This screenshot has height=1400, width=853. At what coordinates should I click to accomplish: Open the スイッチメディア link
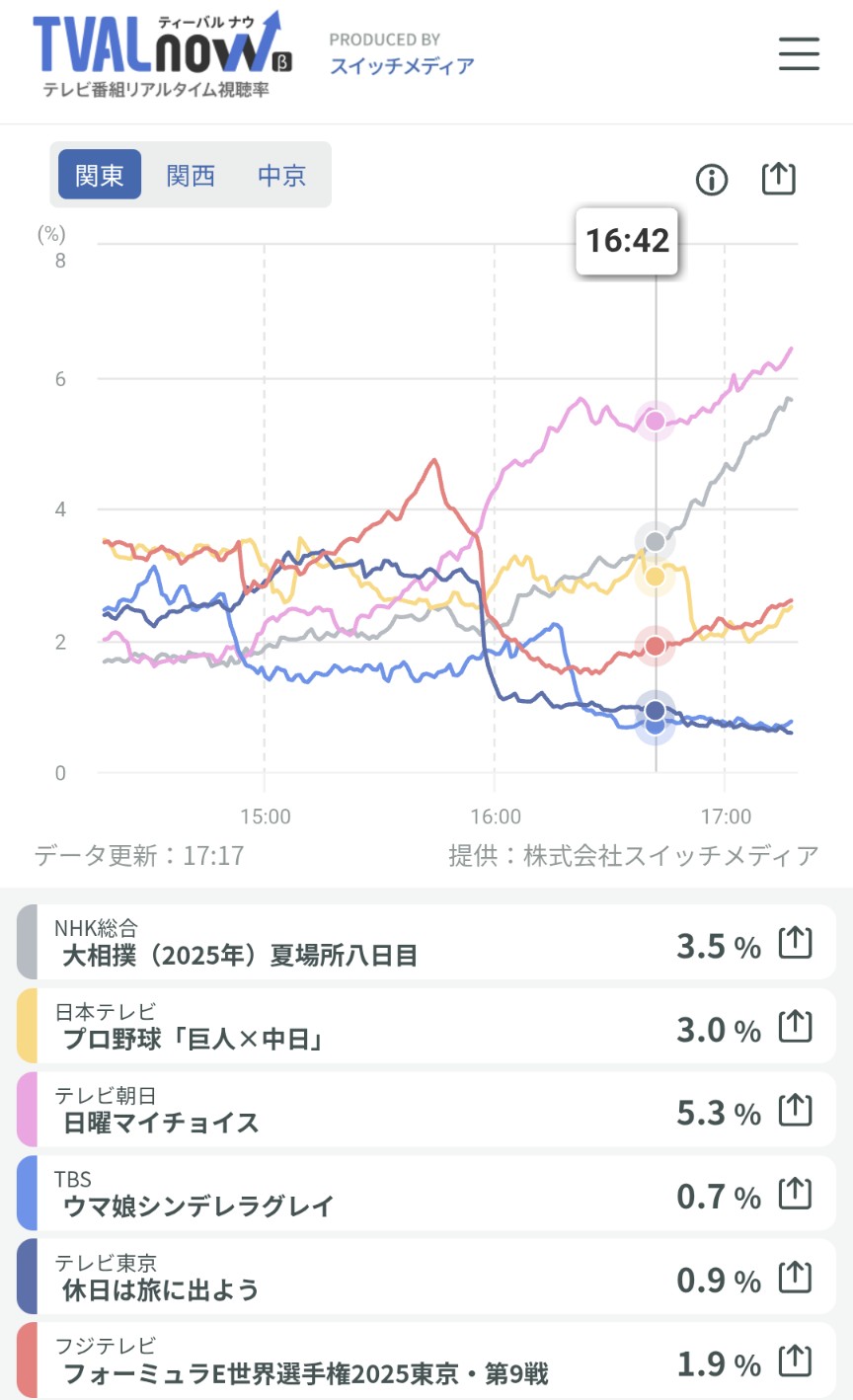coord(402,66)
